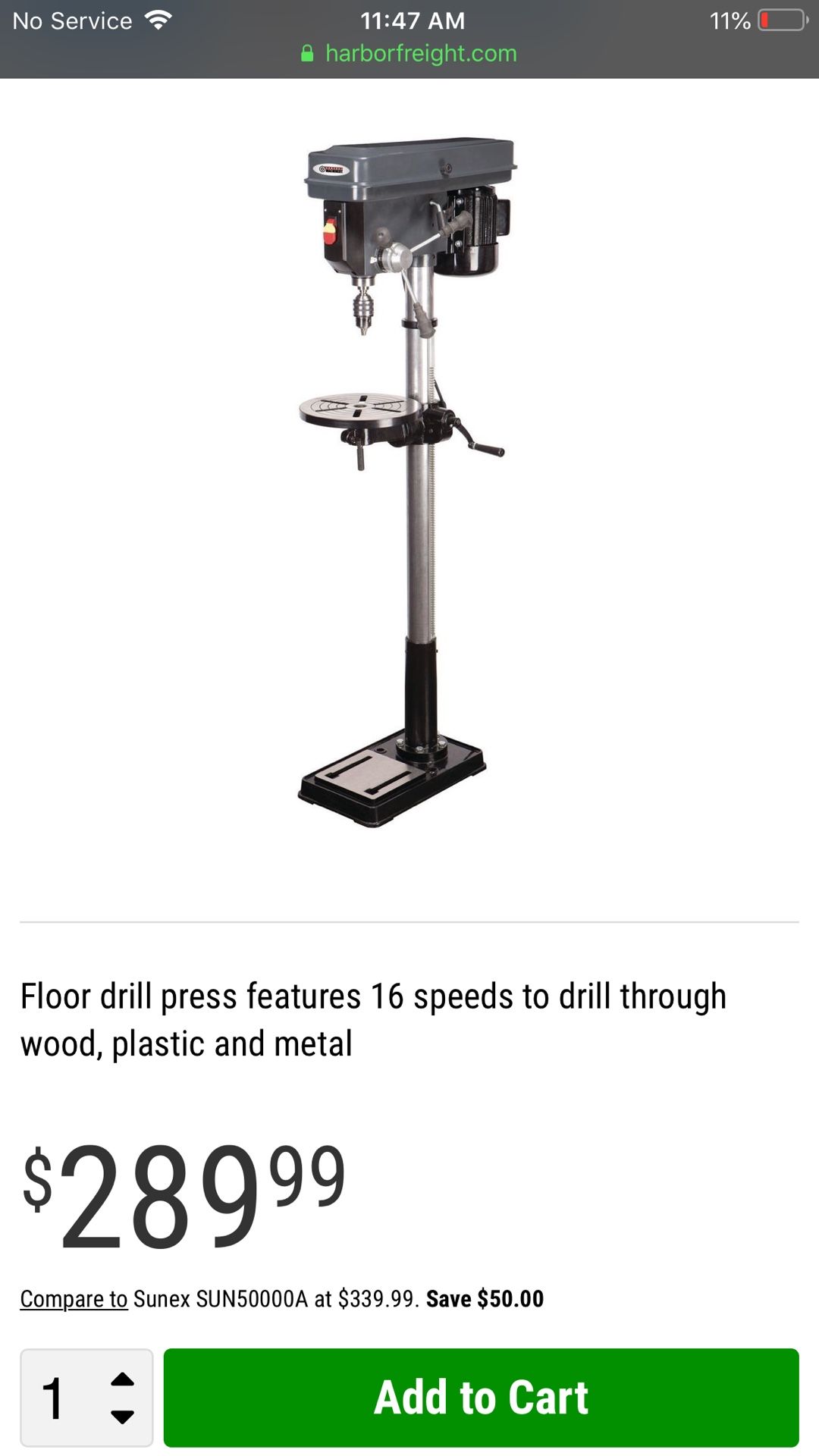
Task: Tap the green padlock icon beside harborfreight.com
Action: tap(308, 53)
